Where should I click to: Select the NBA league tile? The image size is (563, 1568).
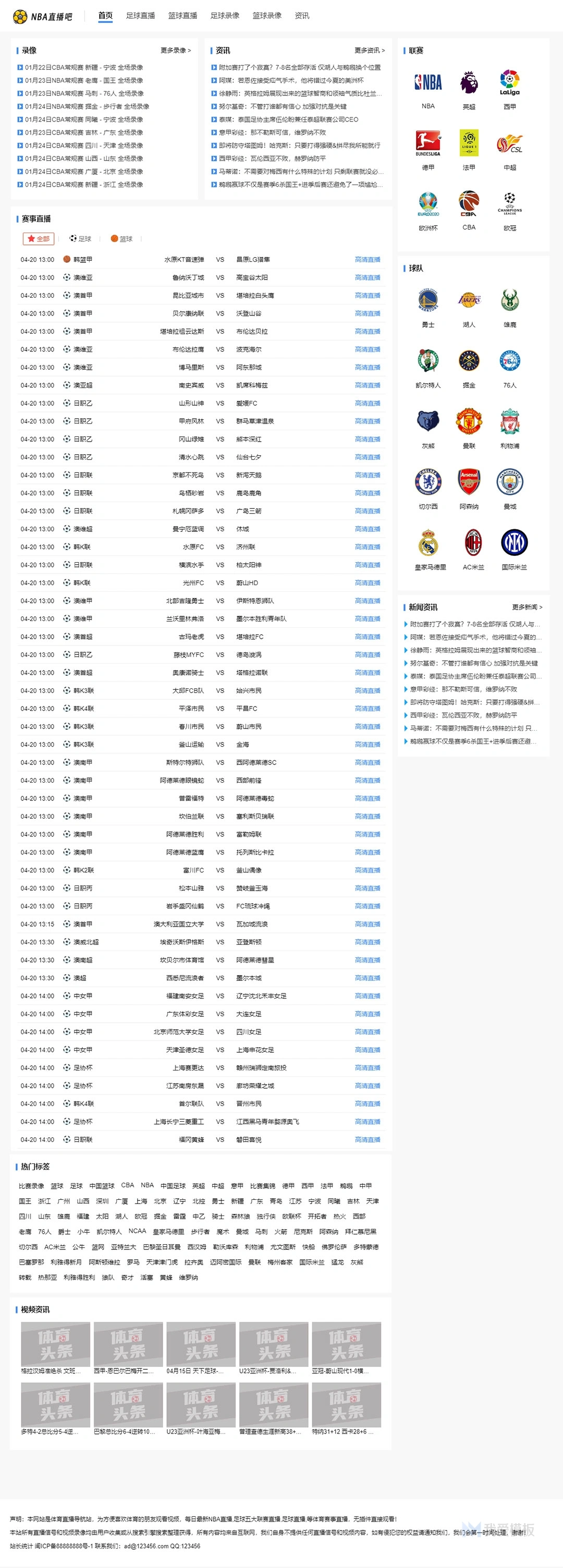[x=428, y=89]
